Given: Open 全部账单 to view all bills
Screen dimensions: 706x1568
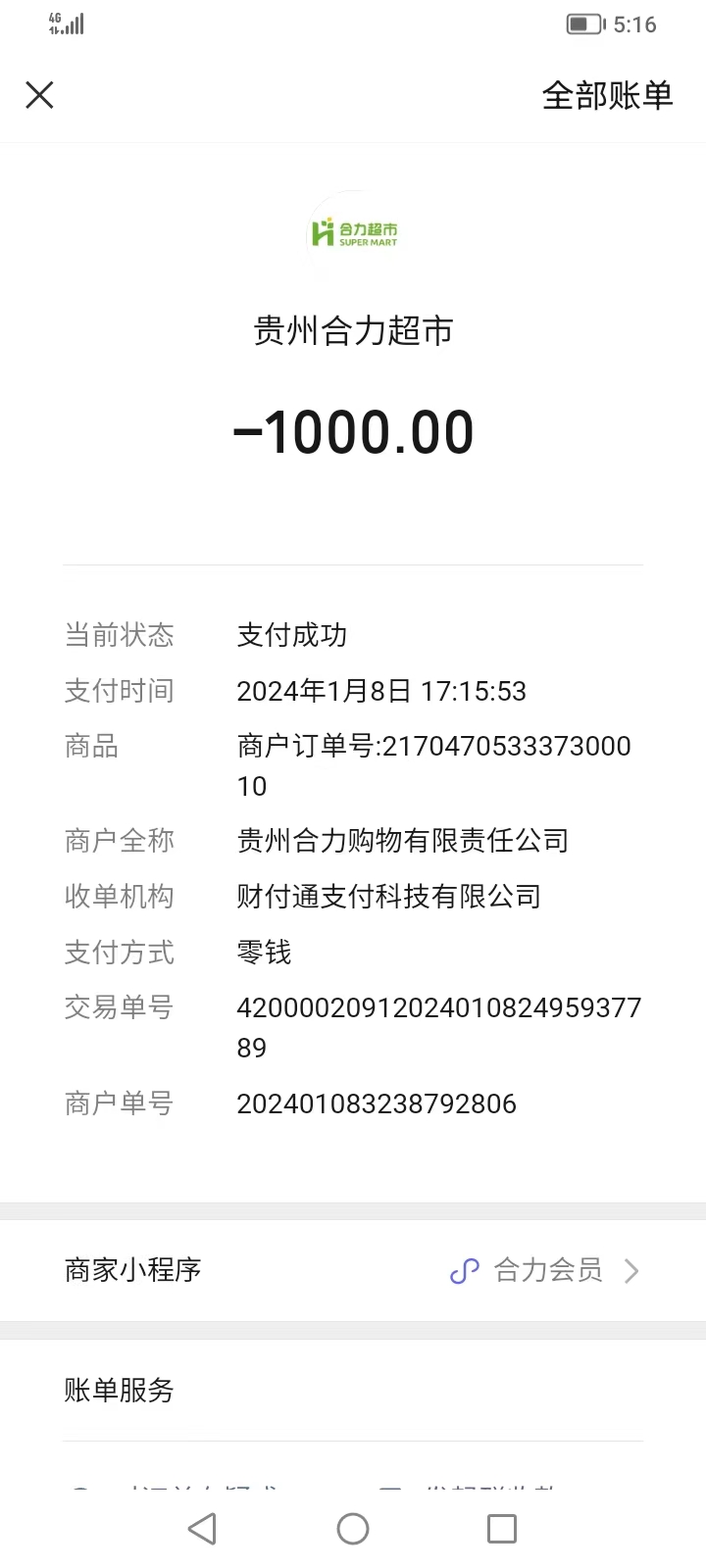Looking at the screenshot, I should coord(607,95).
